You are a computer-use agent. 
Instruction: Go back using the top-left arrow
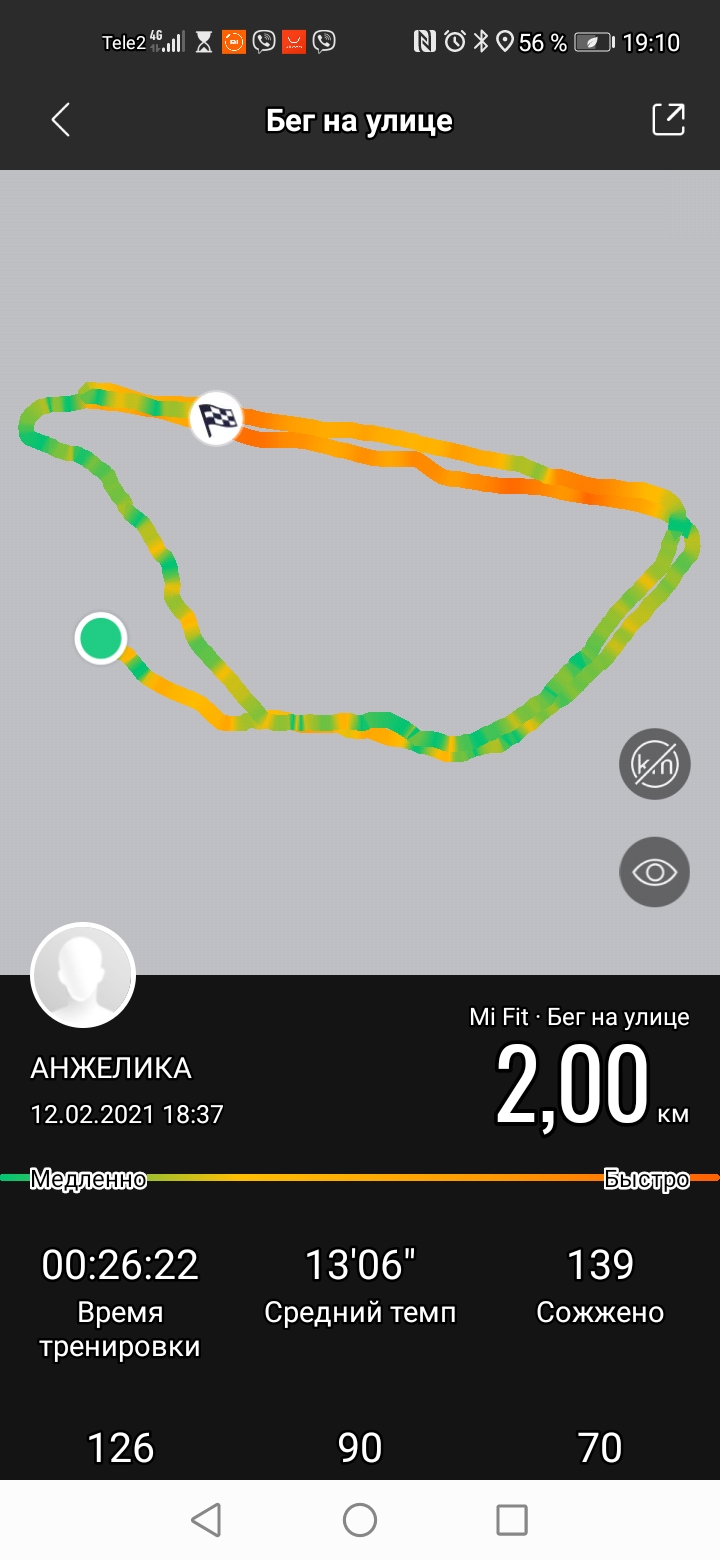61,121
